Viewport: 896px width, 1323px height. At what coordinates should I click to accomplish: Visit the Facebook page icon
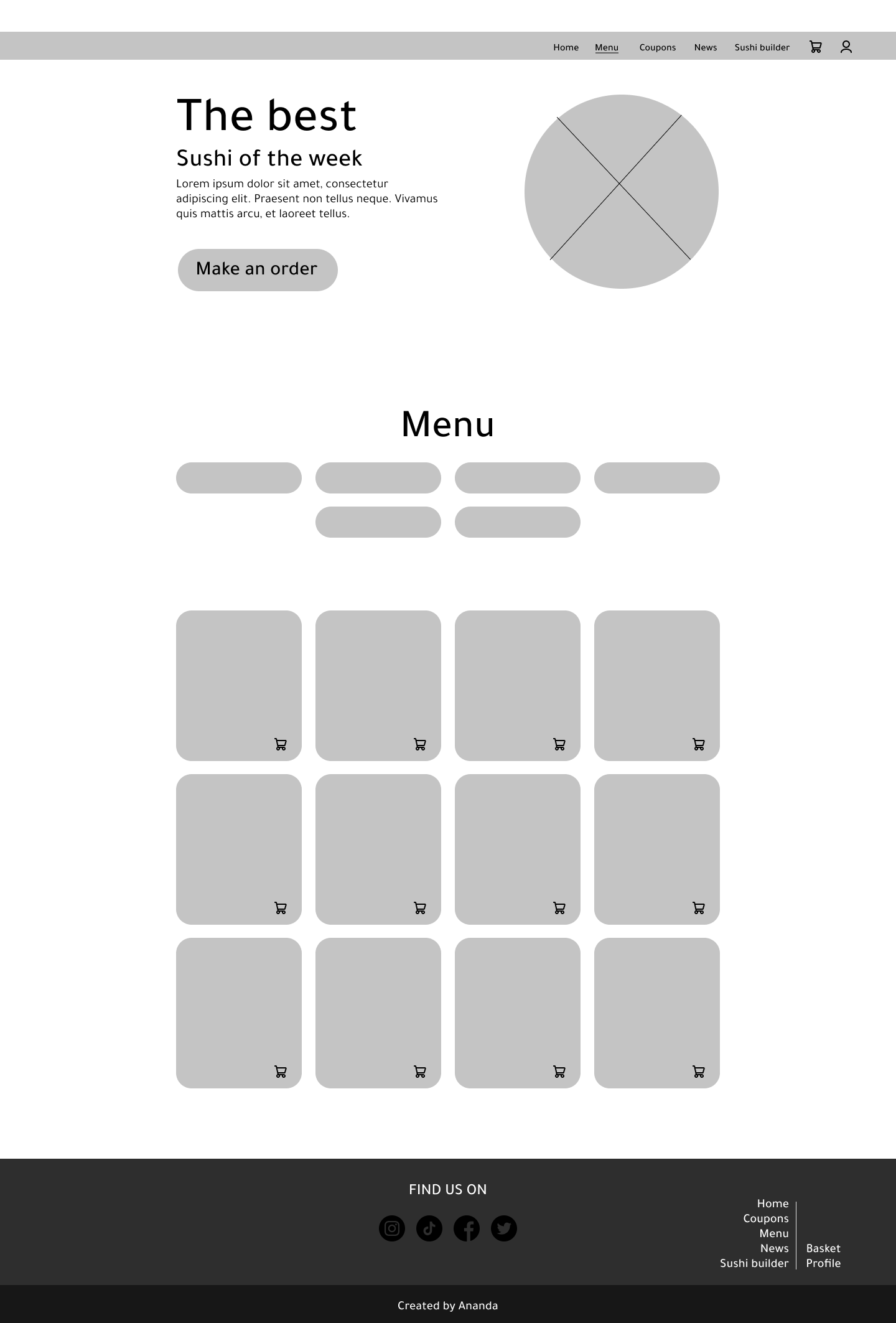(x=467, y=1228)
